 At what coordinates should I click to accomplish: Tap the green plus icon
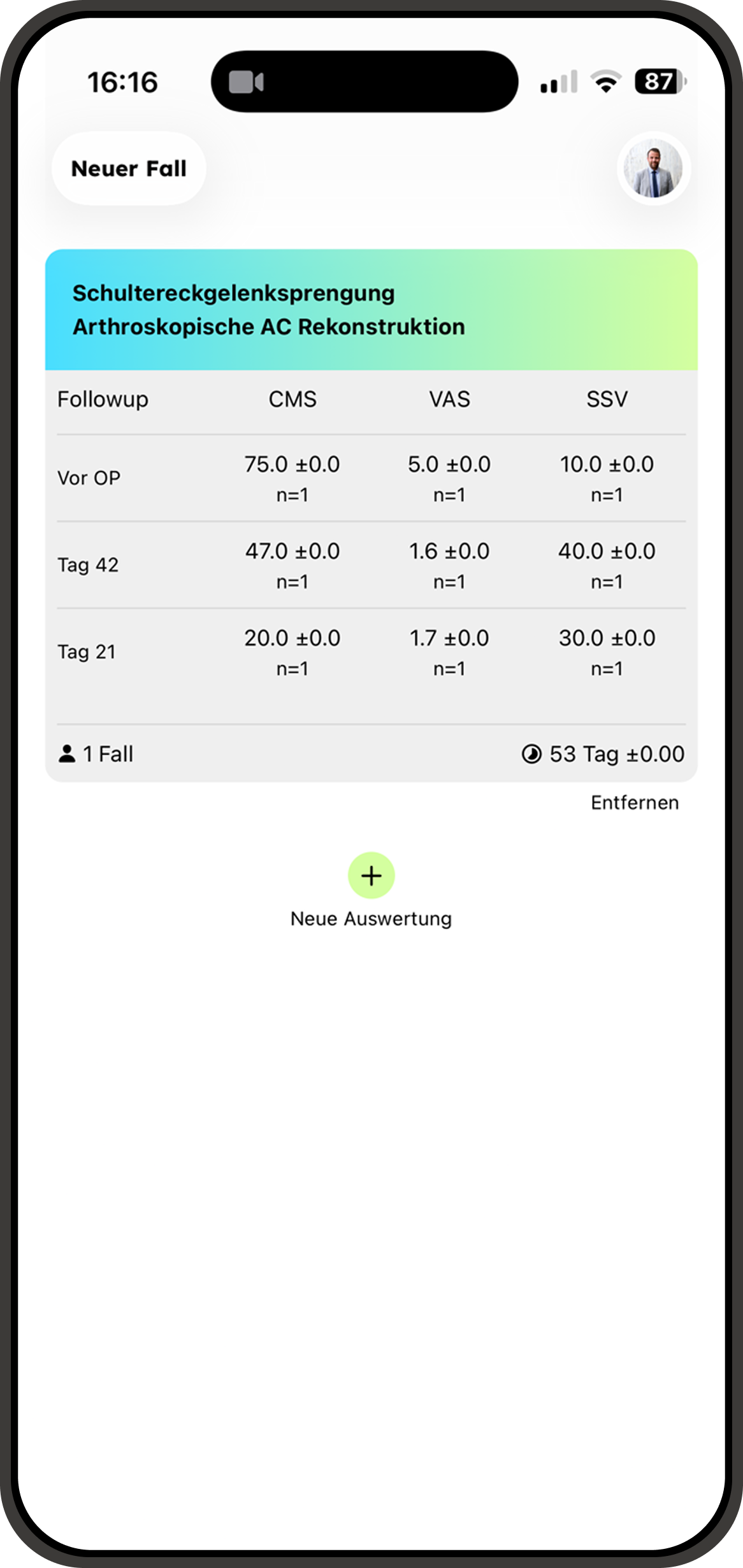371,876
